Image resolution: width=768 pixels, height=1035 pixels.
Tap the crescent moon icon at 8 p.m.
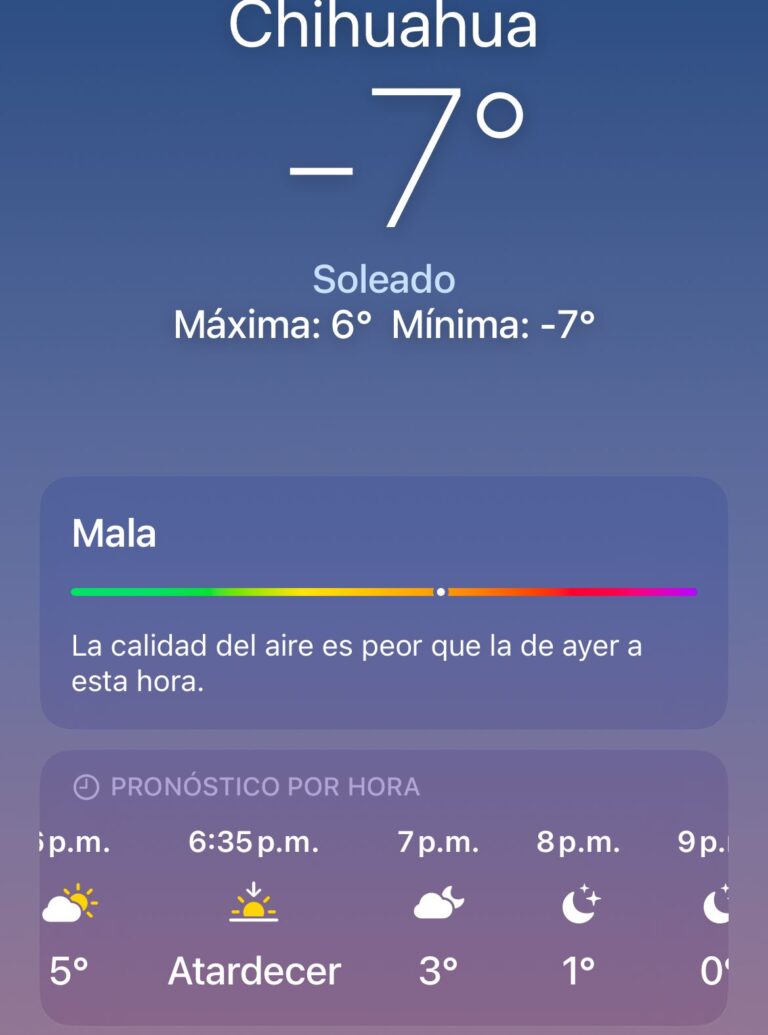click(577, 905)
